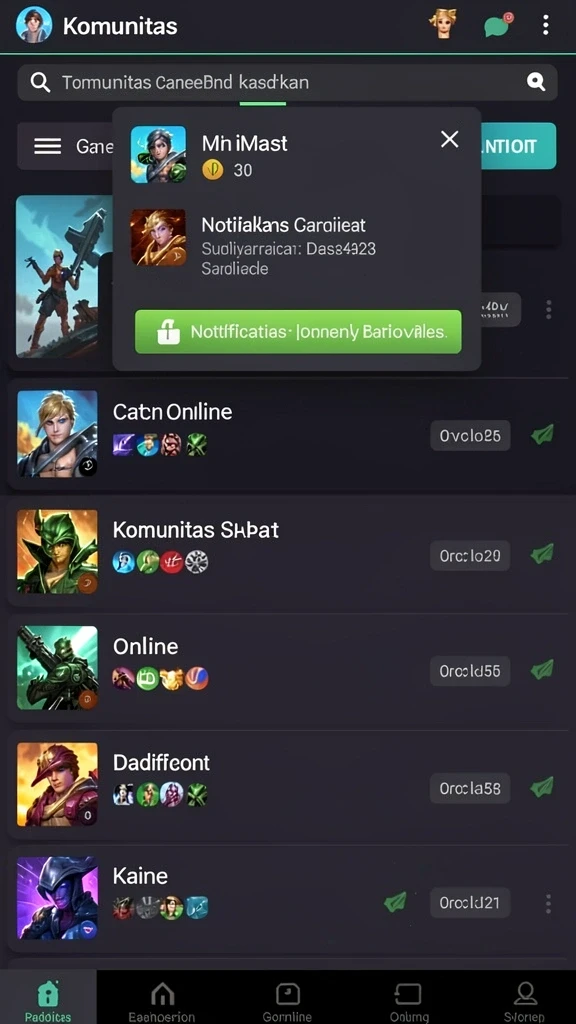Open the more options dots on Kaine
This screenshot has width=576, height=1024.
[548, 904]
